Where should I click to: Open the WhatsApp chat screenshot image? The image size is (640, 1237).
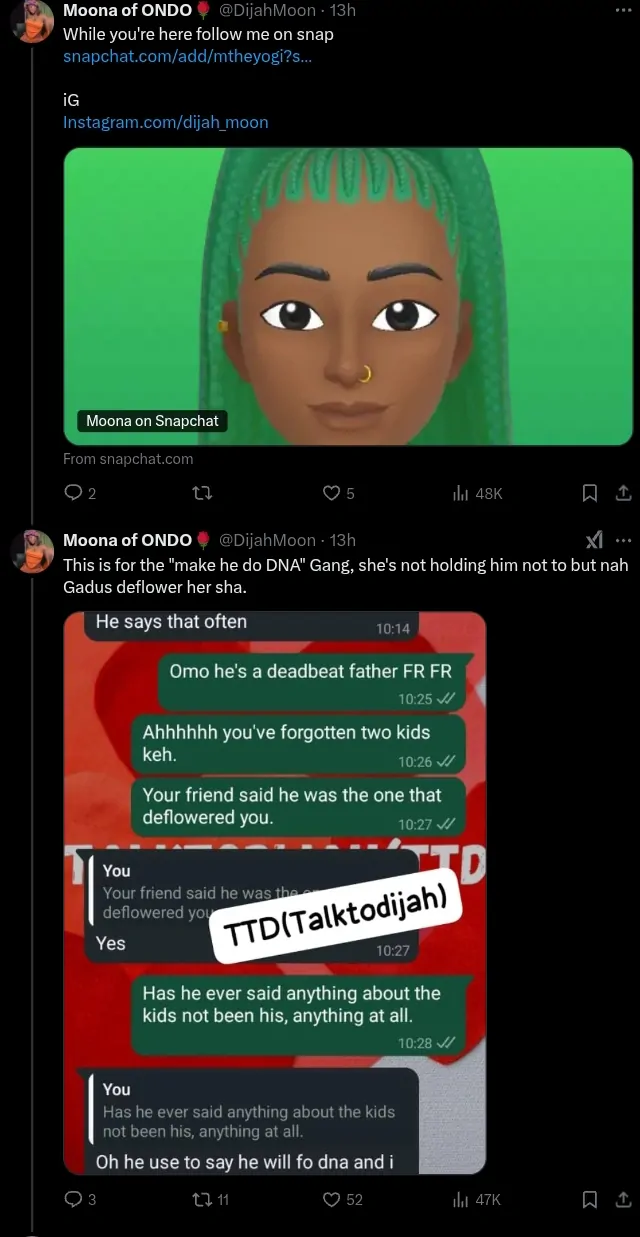pos(275,892)
